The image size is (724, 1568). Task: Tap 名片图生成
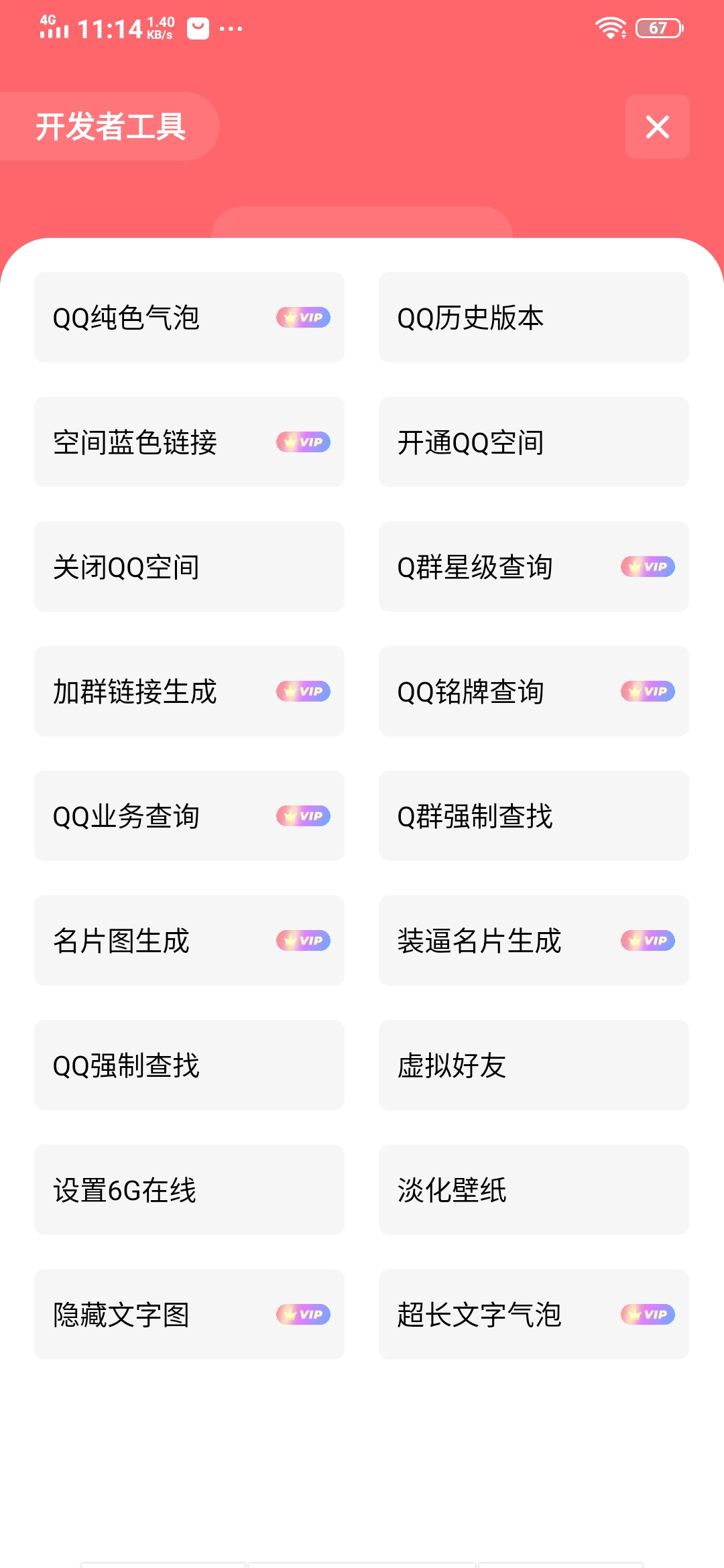tap(189, 941)
